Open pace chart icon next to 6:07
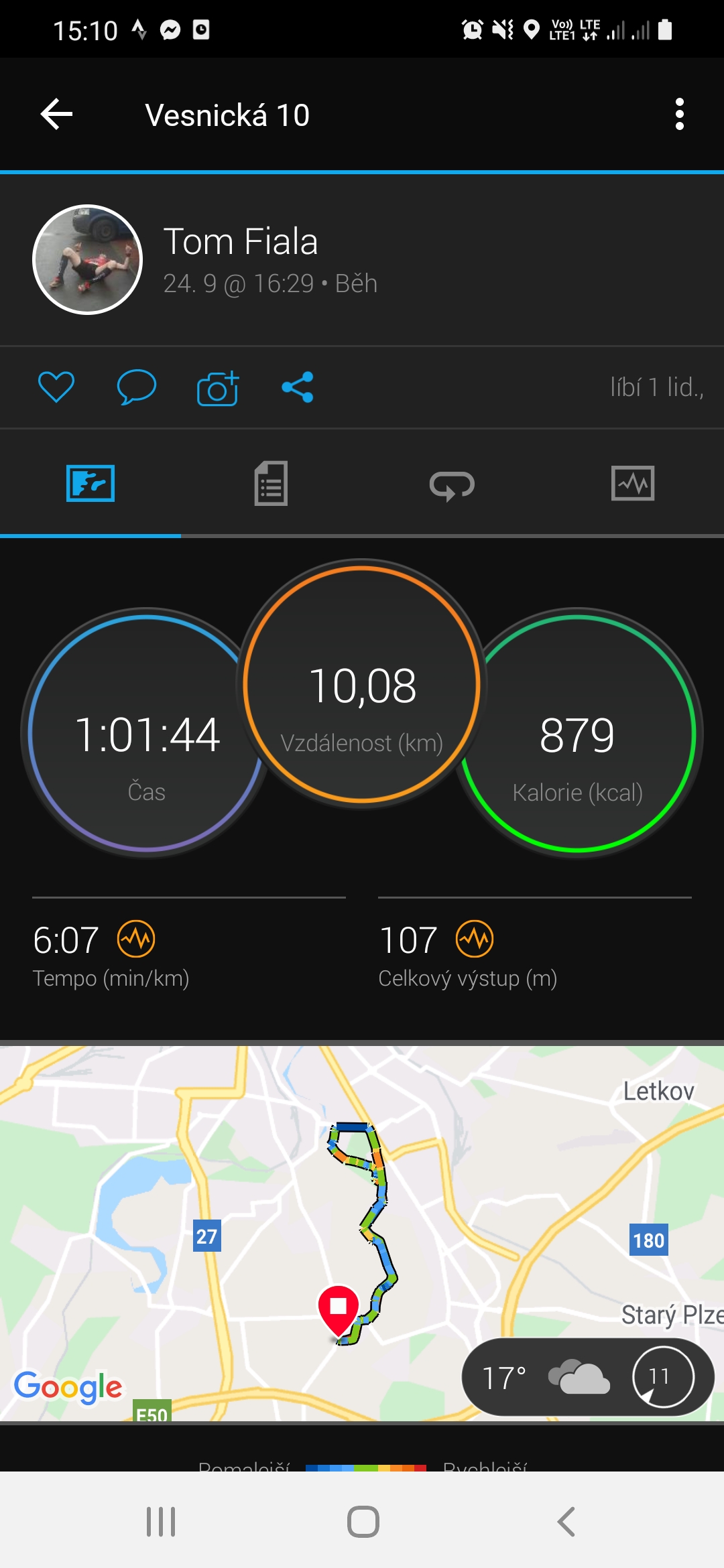Screen dimensions: 724x1568 136,939
